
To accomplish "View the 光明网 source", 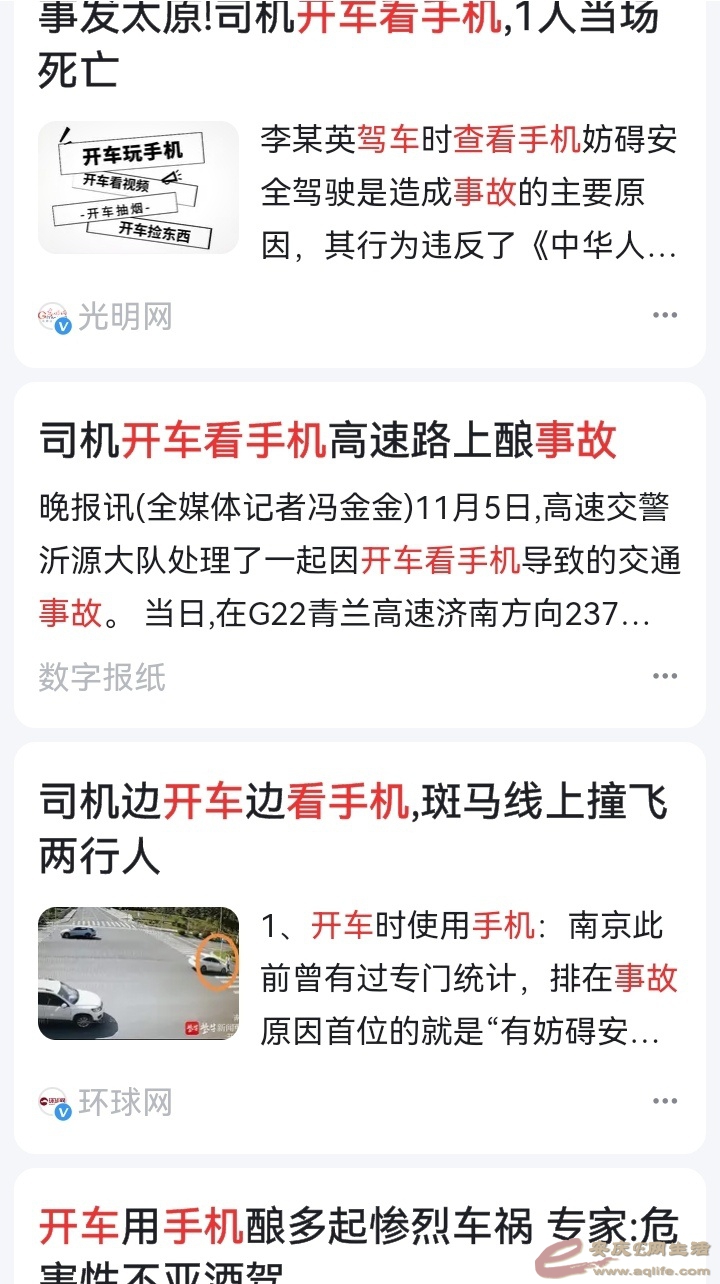I will (124, 317).
